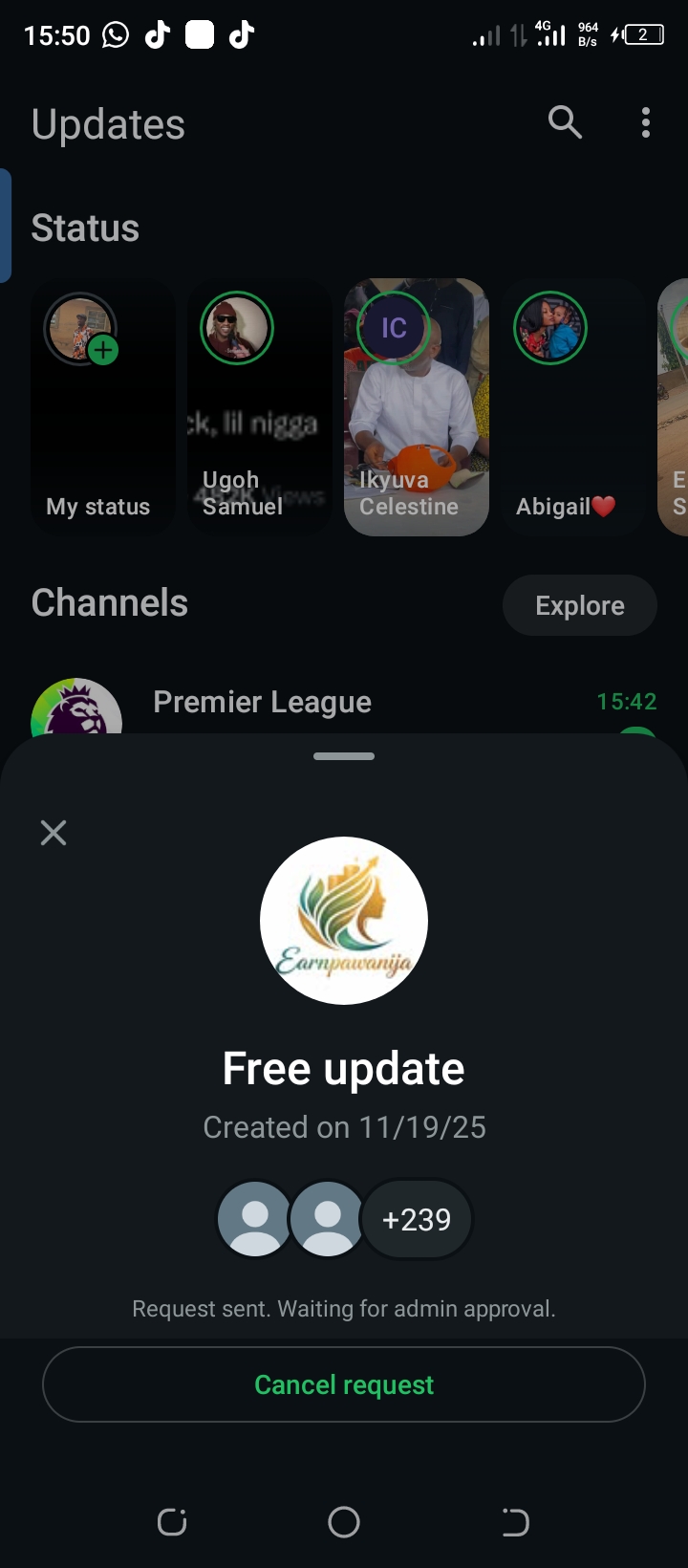Cancel the join request
The image size is (688, 1568).
point(344,1384)
